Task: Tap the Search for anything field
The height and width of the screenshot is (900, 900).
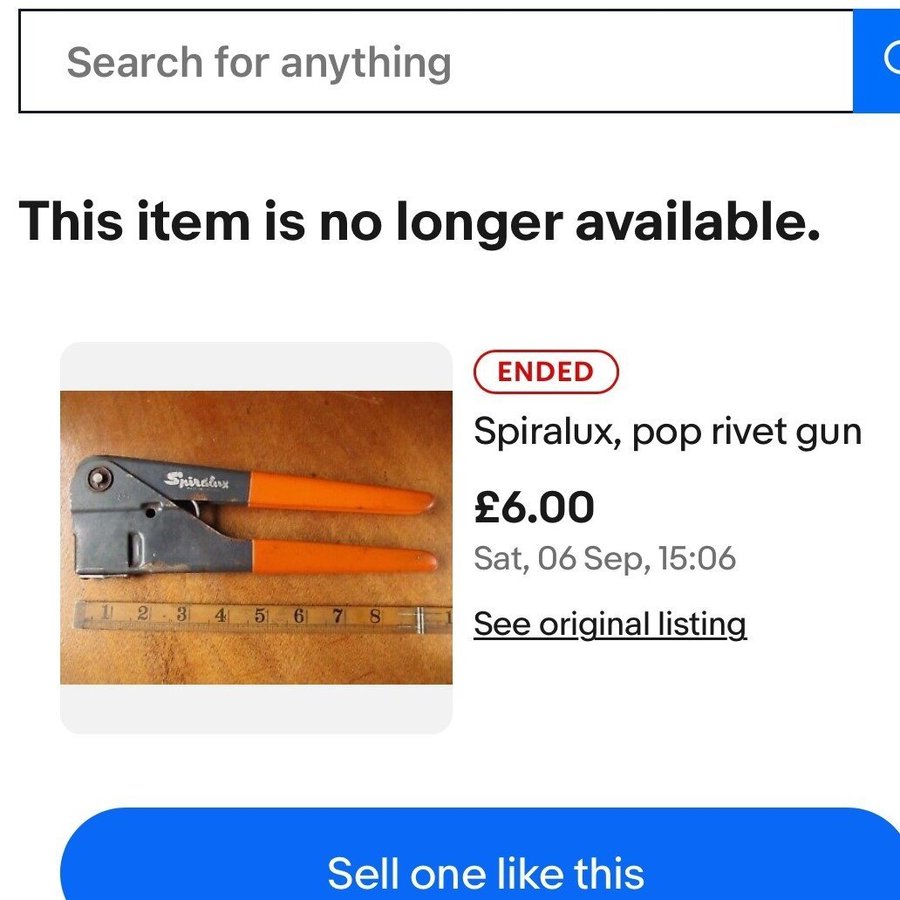Action: 435,62
